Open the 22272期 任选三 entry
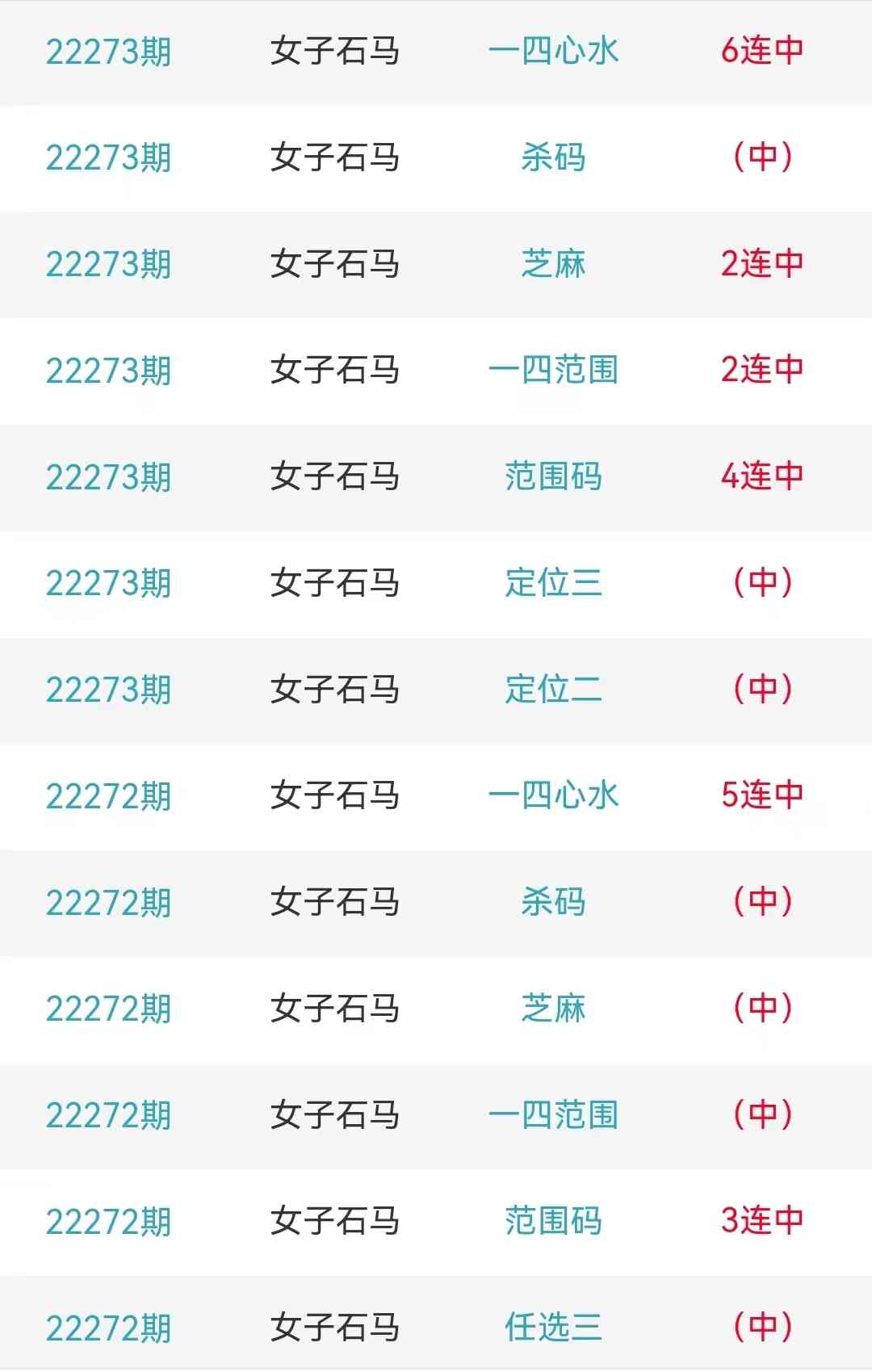872x1372 pixels. (x=436, y=1327)
